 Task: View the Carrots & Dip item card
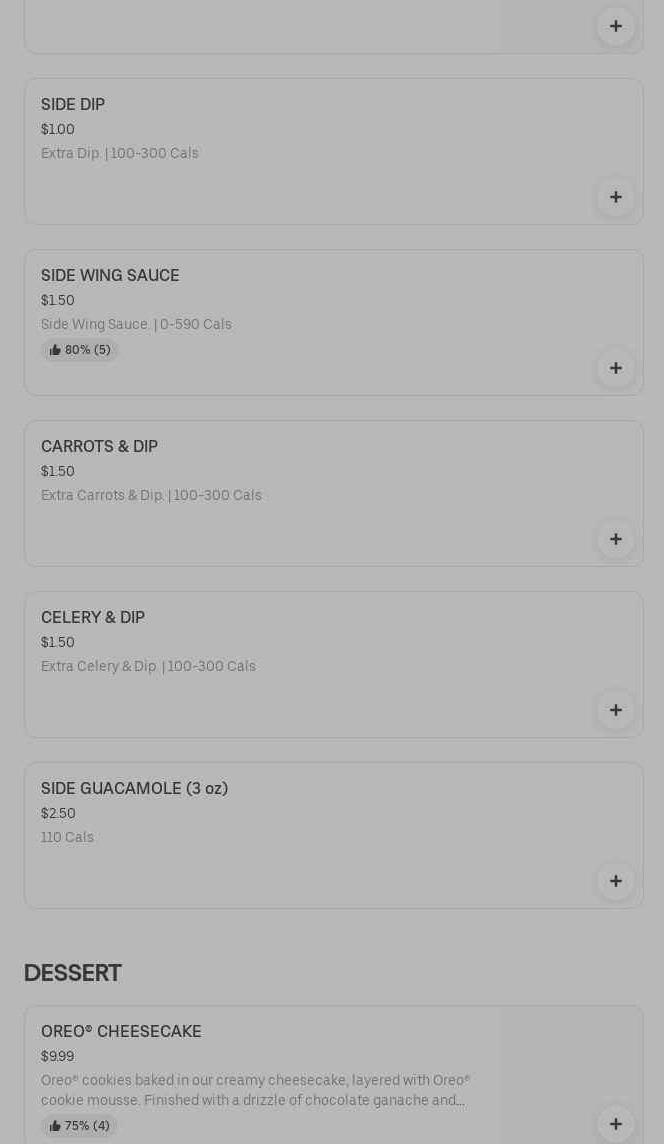333,493
